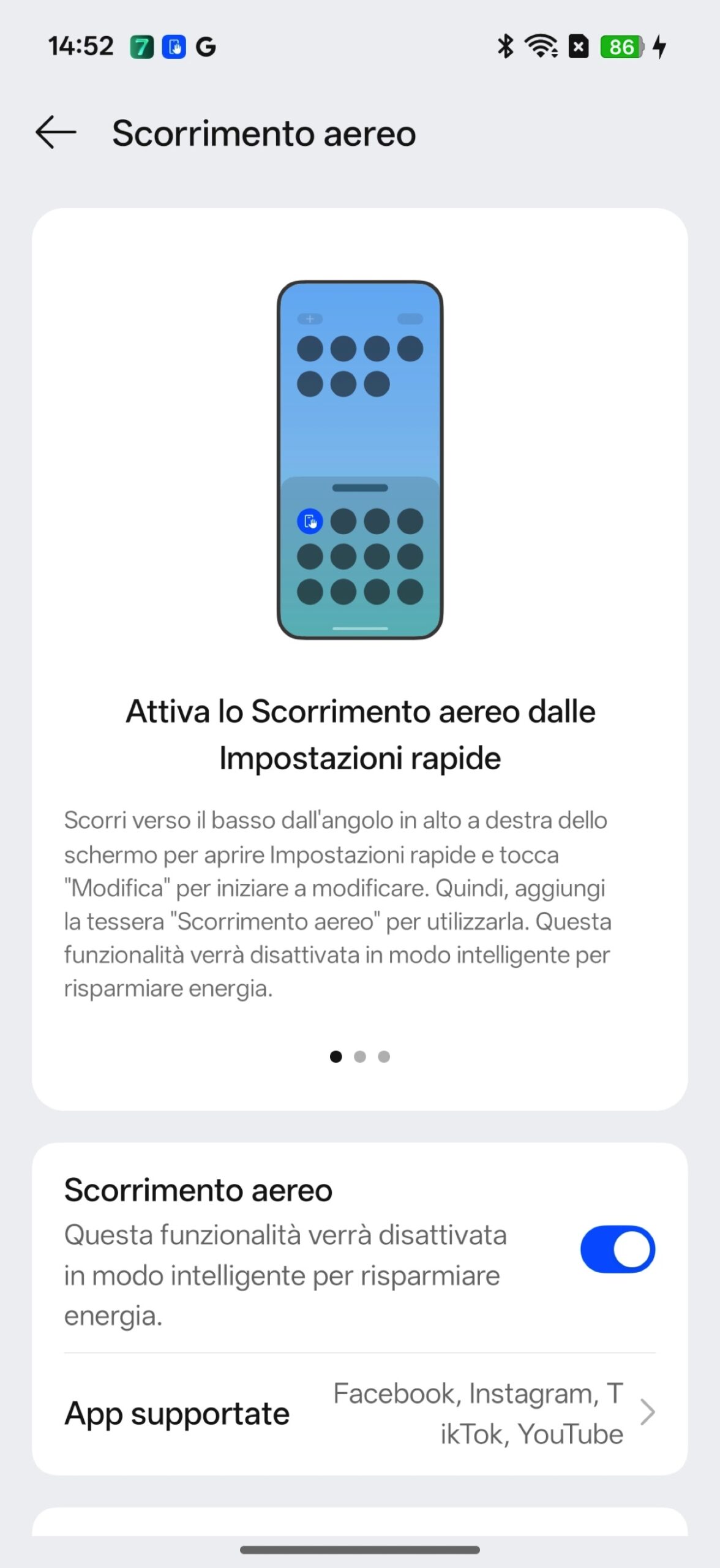Go back from Scorrimento aereo
The width and height of the screenshot is (720, 1568).
coord(56,132)
